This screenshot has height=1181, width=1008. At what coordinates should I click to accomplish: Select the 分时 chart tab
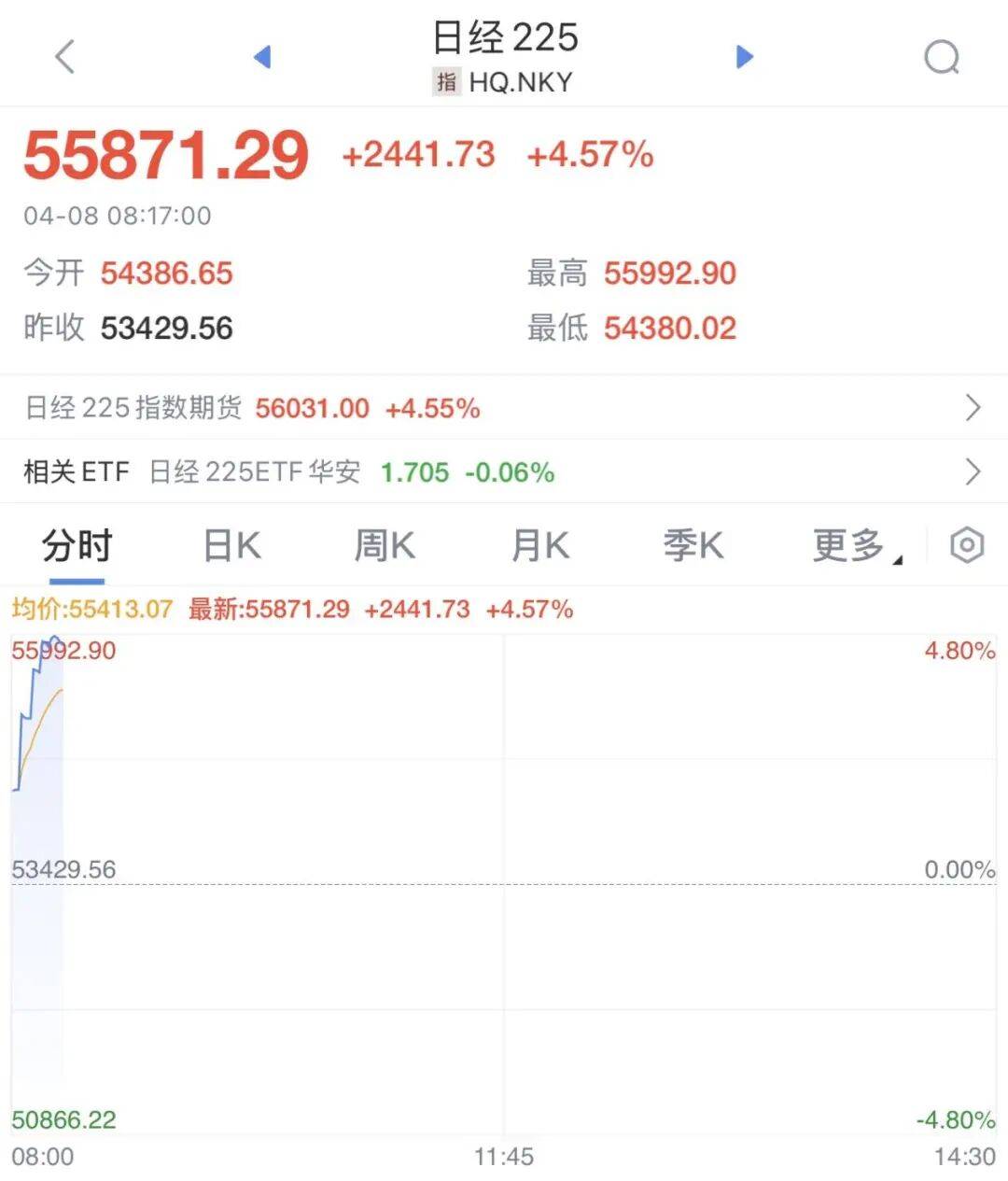pos(77,545)
